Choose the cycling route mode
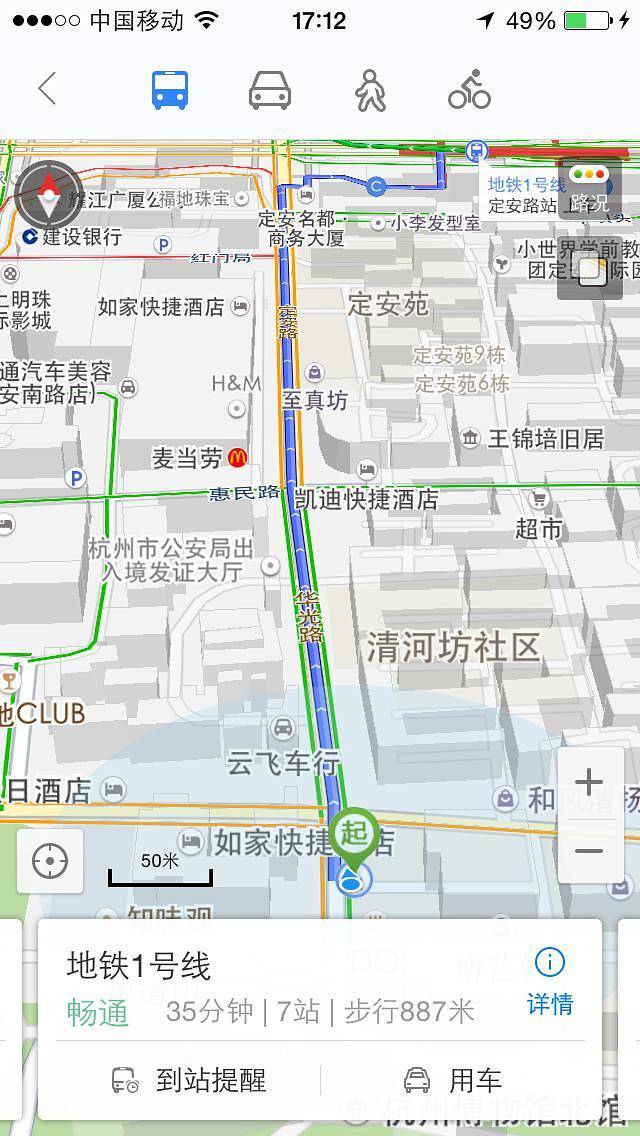Image resolution: width=640 pixels, height=1136 pixels. tap(469, 90)
